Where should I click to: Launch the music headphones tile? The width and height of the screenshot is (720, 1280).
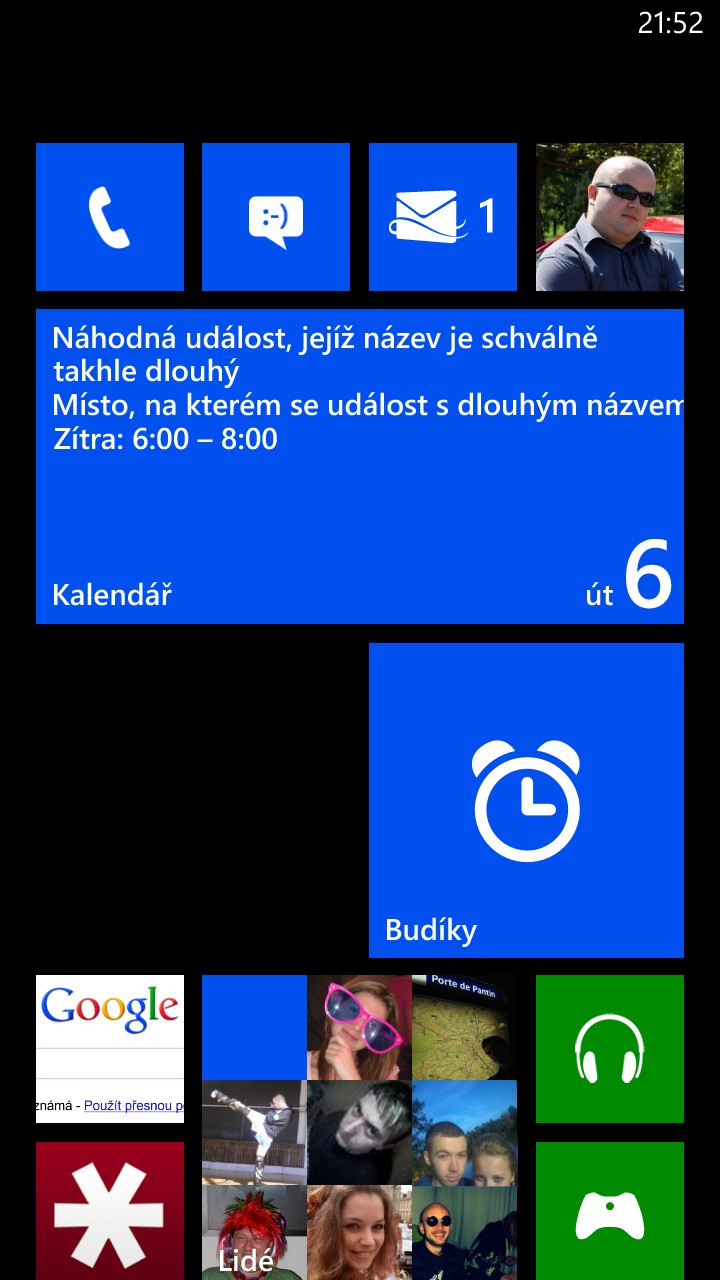tap(610, 1049)
